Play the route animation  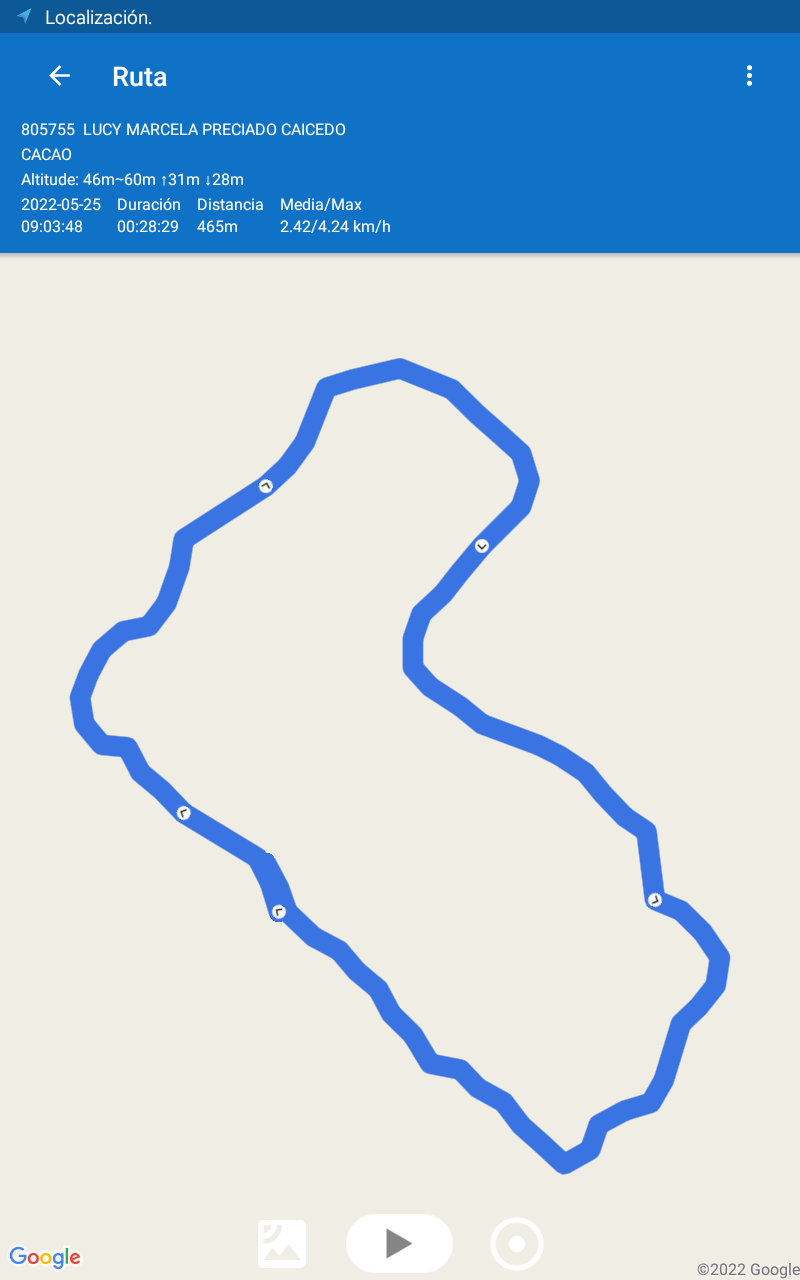[399, 1243]
